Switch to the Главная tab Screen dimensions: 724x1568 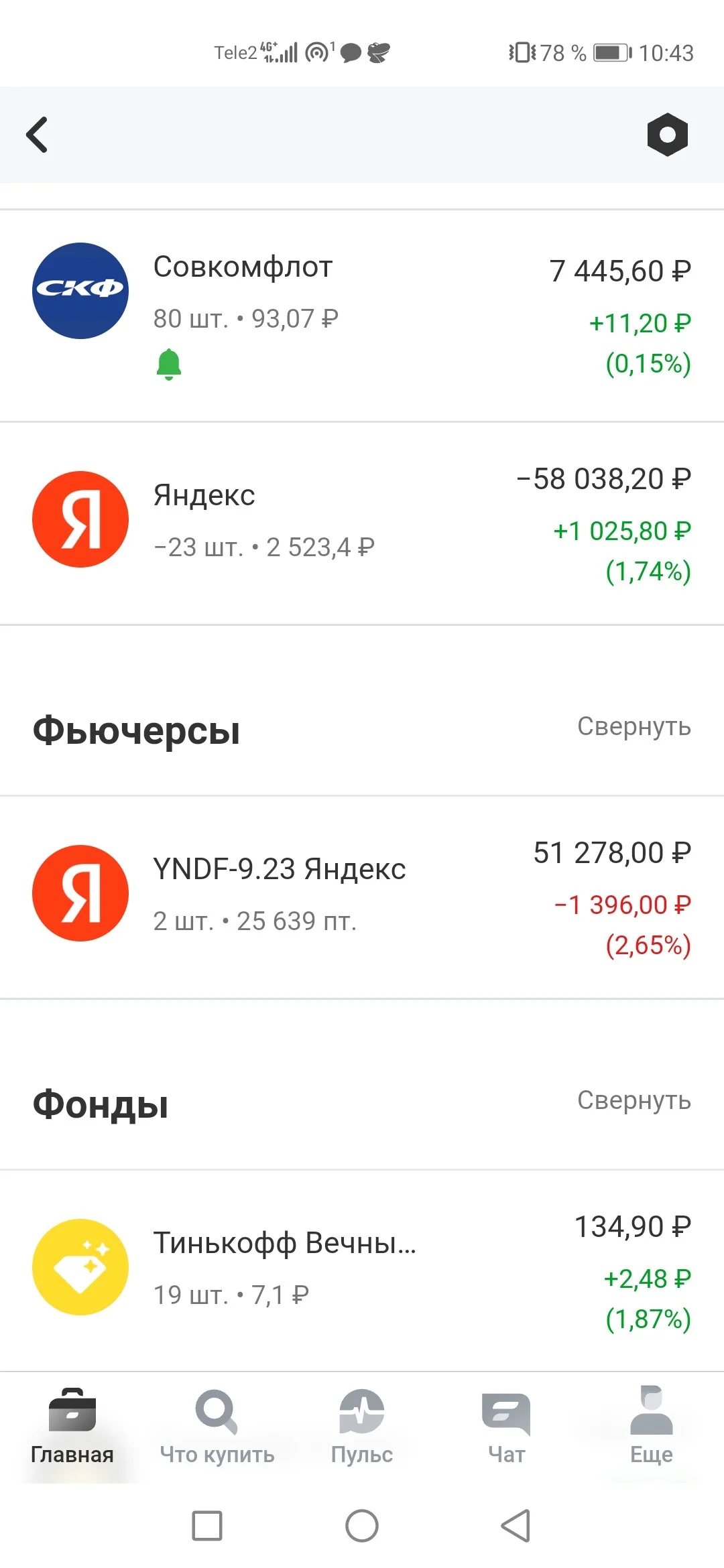pyautogui.click(x=72, y=1427)
